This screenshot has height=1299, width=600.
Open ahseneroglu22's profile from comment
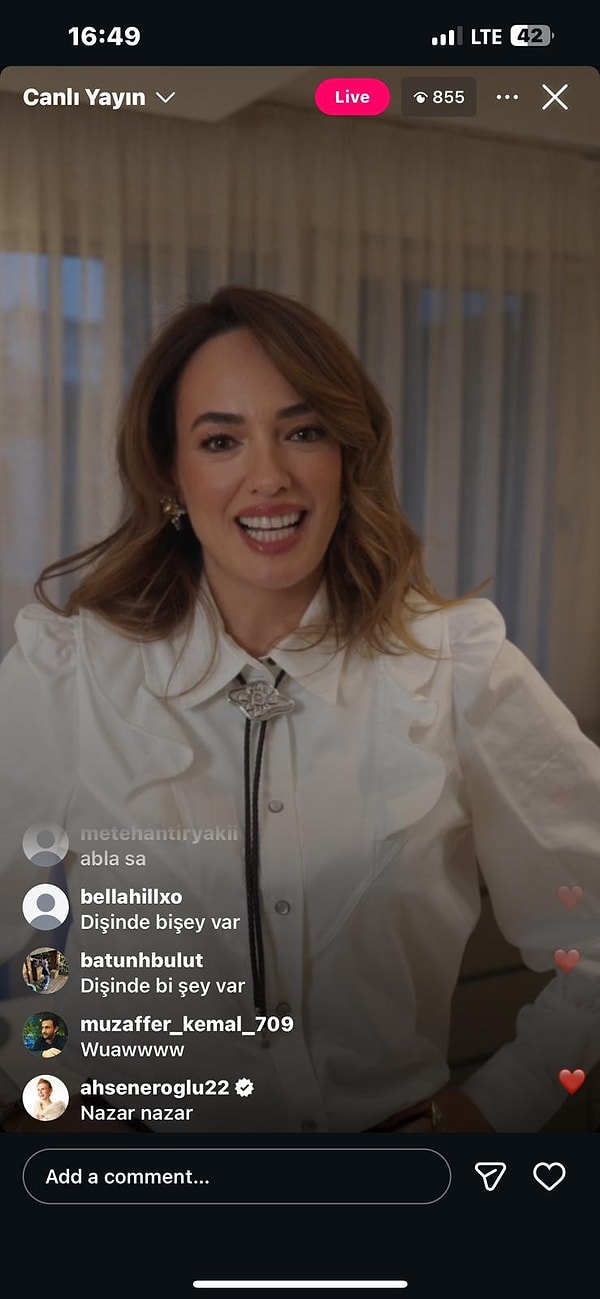(45, 1098)
